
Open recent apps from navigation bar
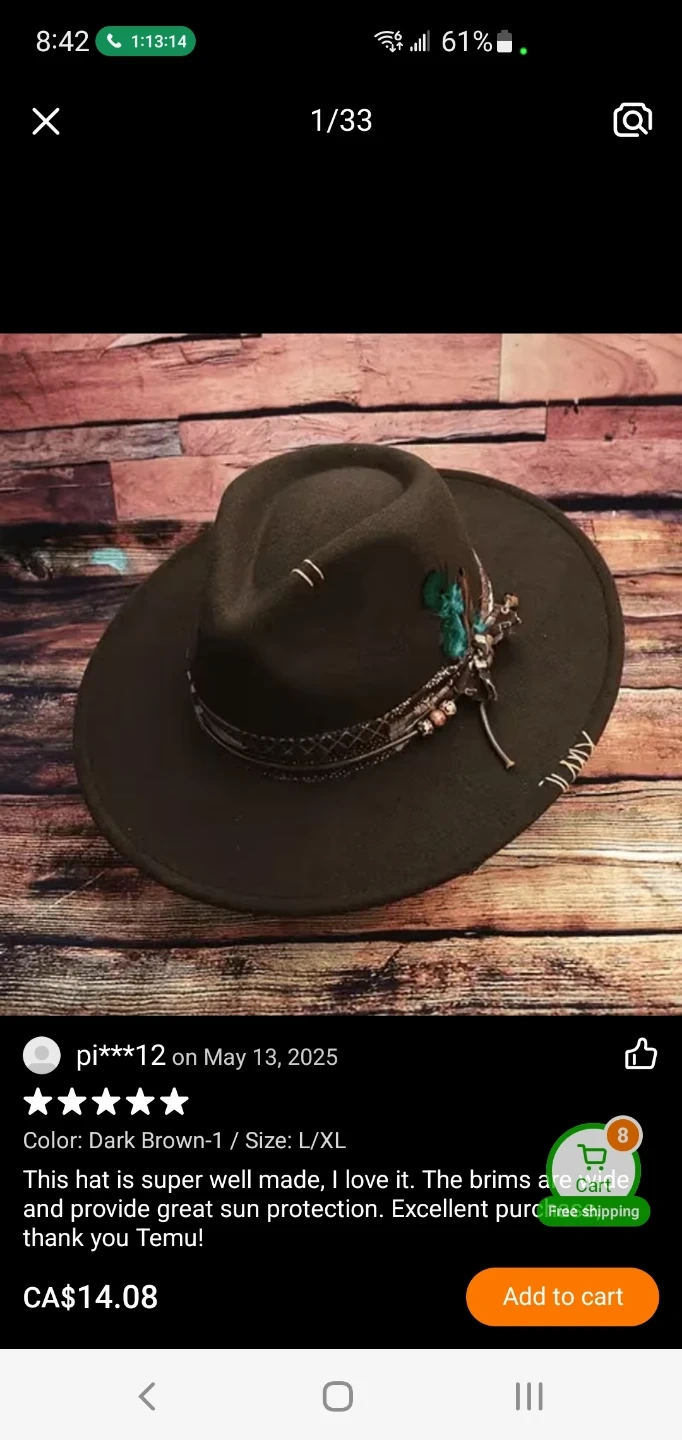528,1396
